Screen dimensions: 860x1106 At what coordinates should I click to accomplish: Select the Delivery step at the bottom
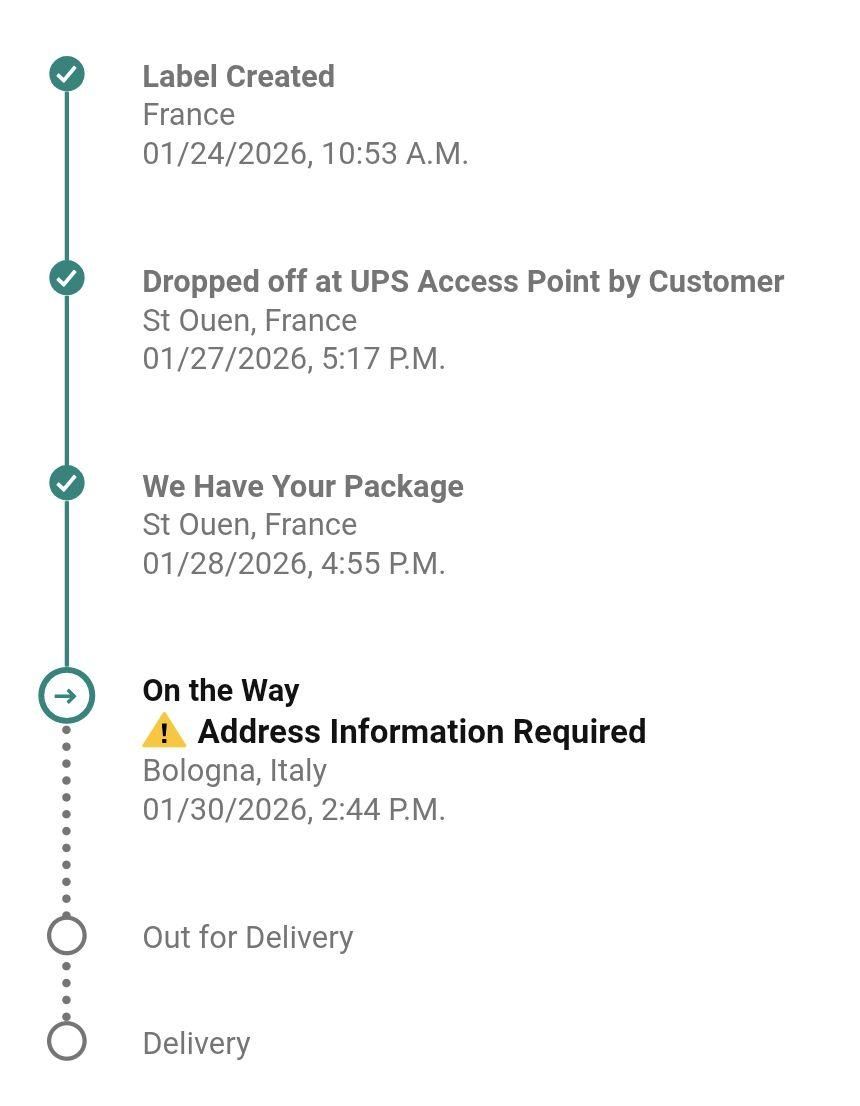tap(196, 1043)
